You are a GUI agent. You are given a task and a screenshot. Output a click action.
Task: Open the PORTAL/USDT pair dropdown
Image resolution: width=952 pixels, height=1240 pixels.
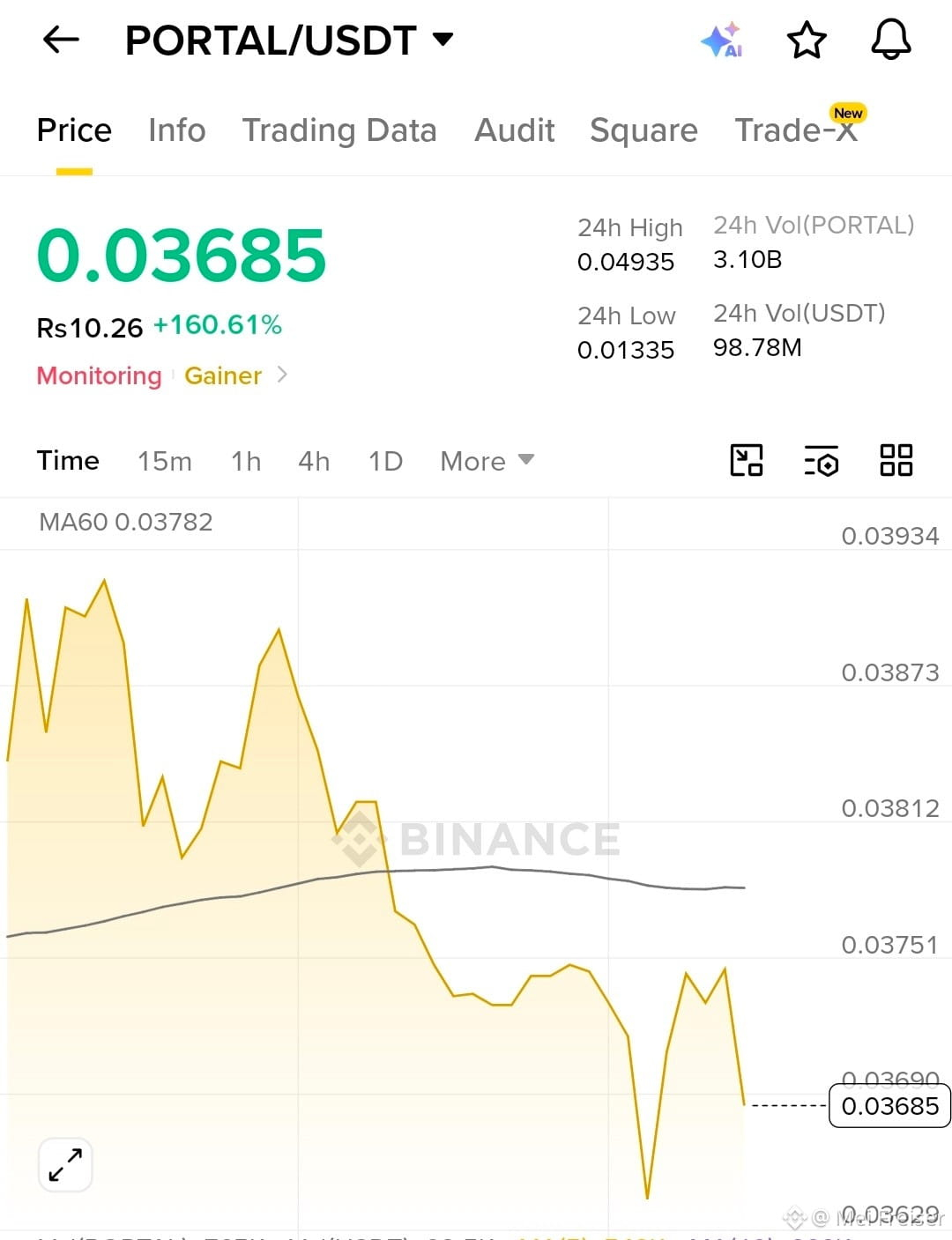[x=289, y=40]
